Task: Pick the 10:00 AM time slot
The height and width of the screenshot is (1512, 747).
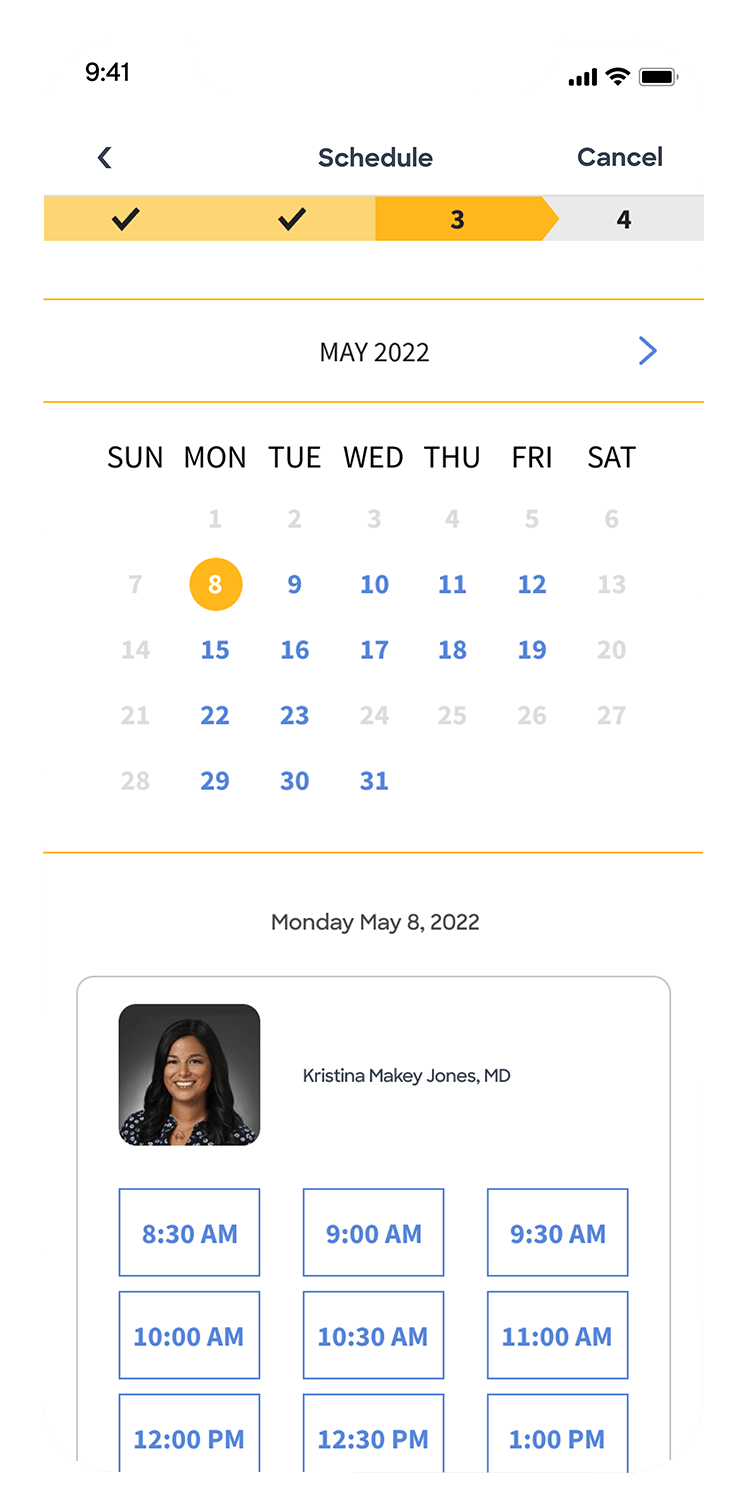Action: (189, 1336)
